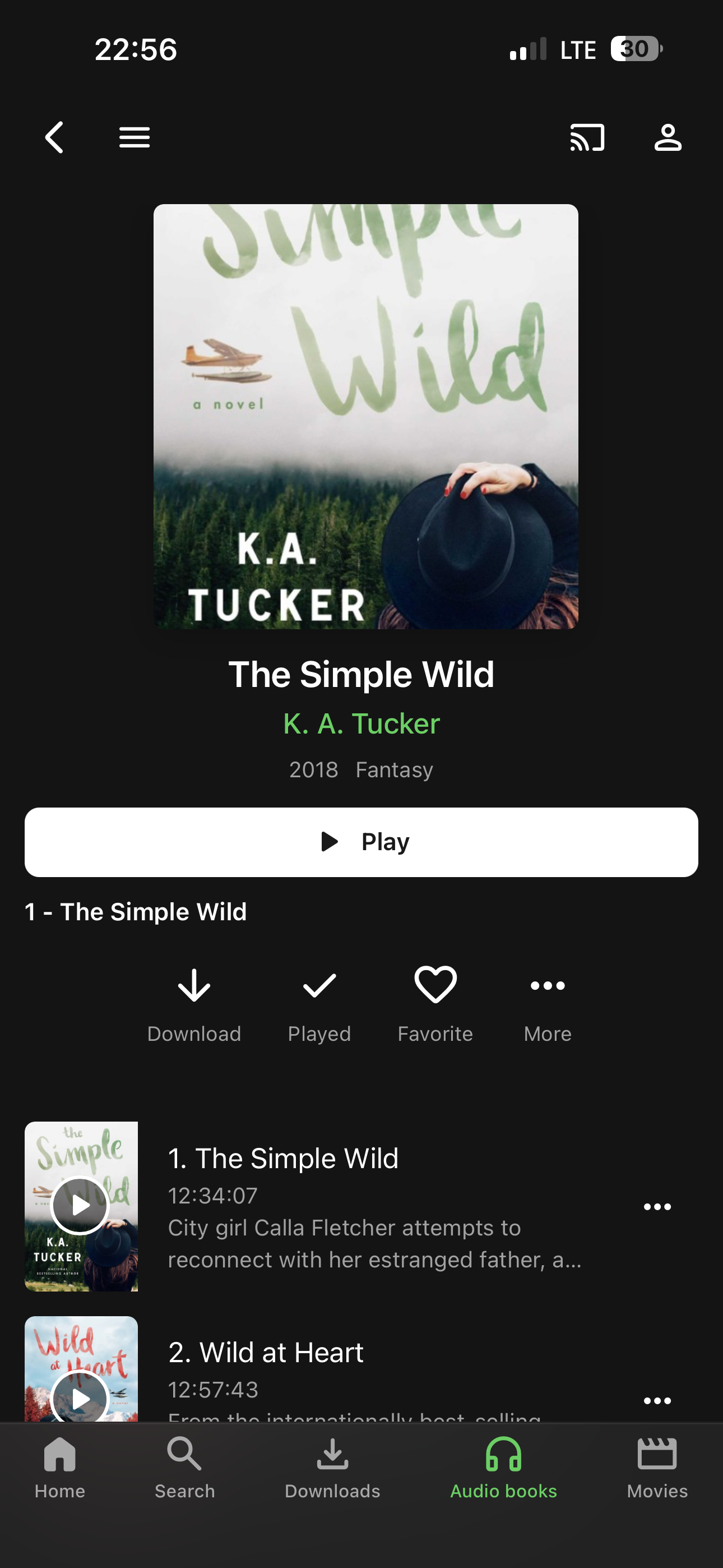Image resolution: width=723 pixels, height=1568 pixels.
Task: Open overflow menu for Wild at Heart
Action: pos(657,1400)
